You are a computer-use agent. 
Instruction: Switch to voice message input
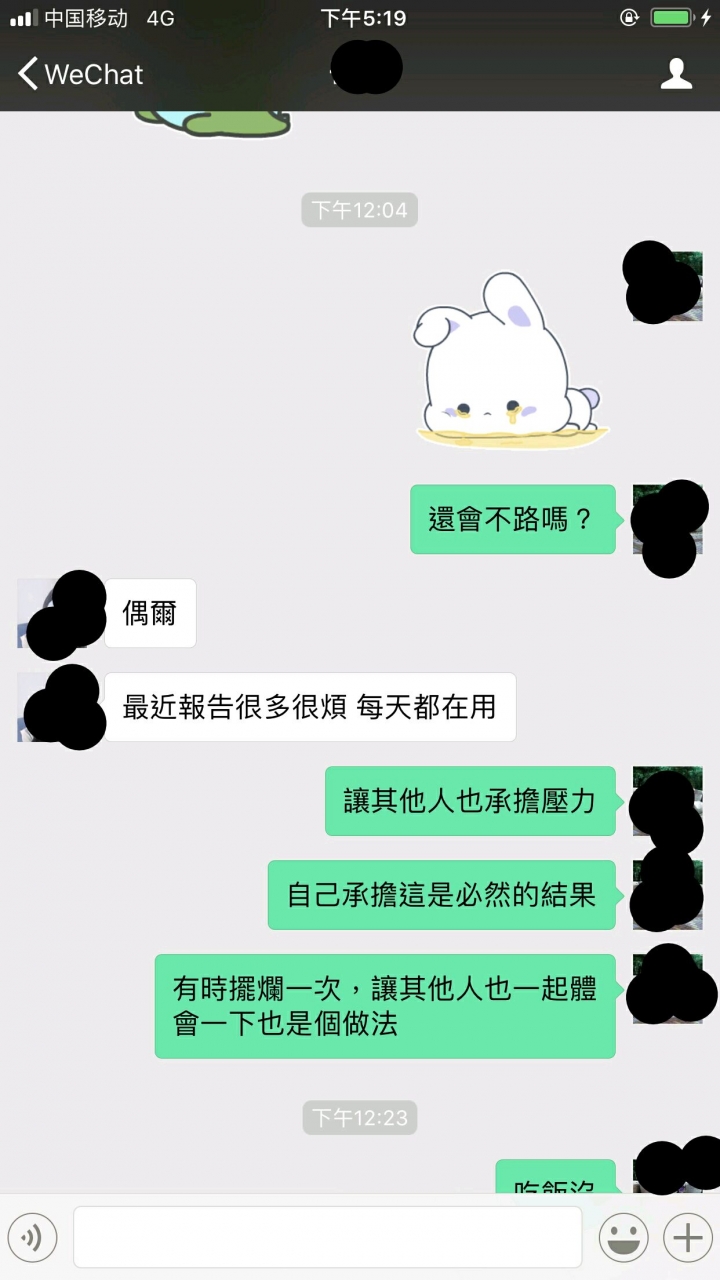[x=32, y=1238]
